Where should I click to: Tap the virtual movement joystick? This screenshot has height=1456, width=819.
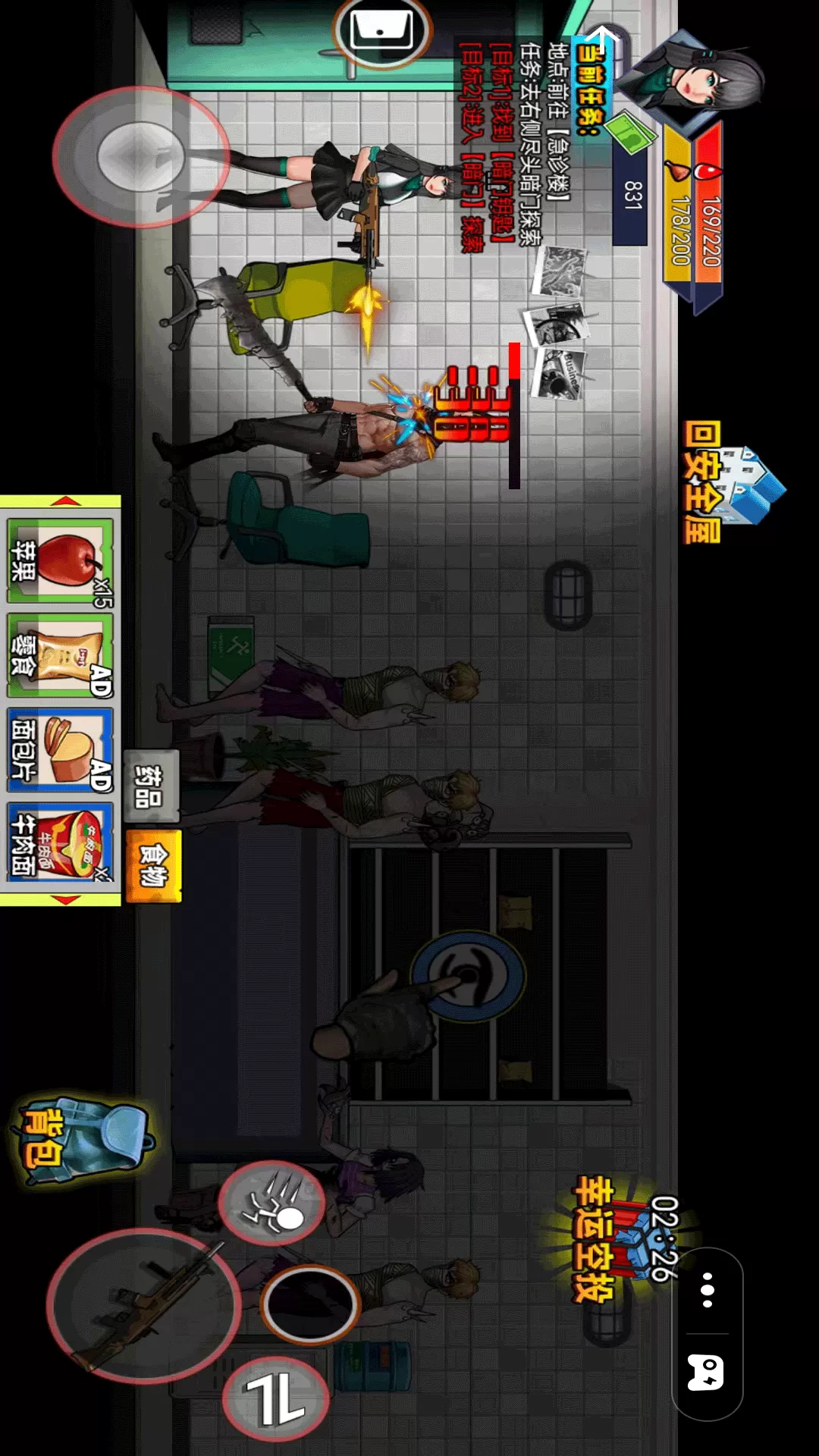141,156
